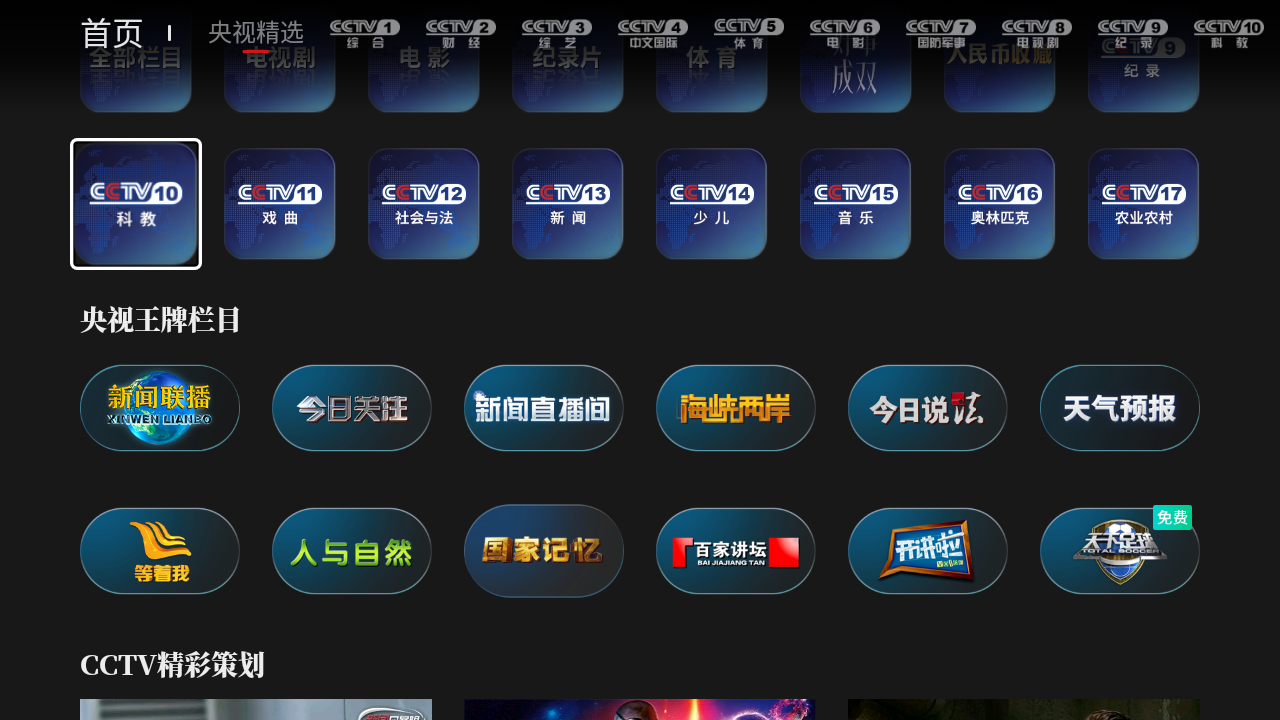This screenshot has width=1280, height=720.
Task: Open the 今日关注 program
Action: (352, 408)
